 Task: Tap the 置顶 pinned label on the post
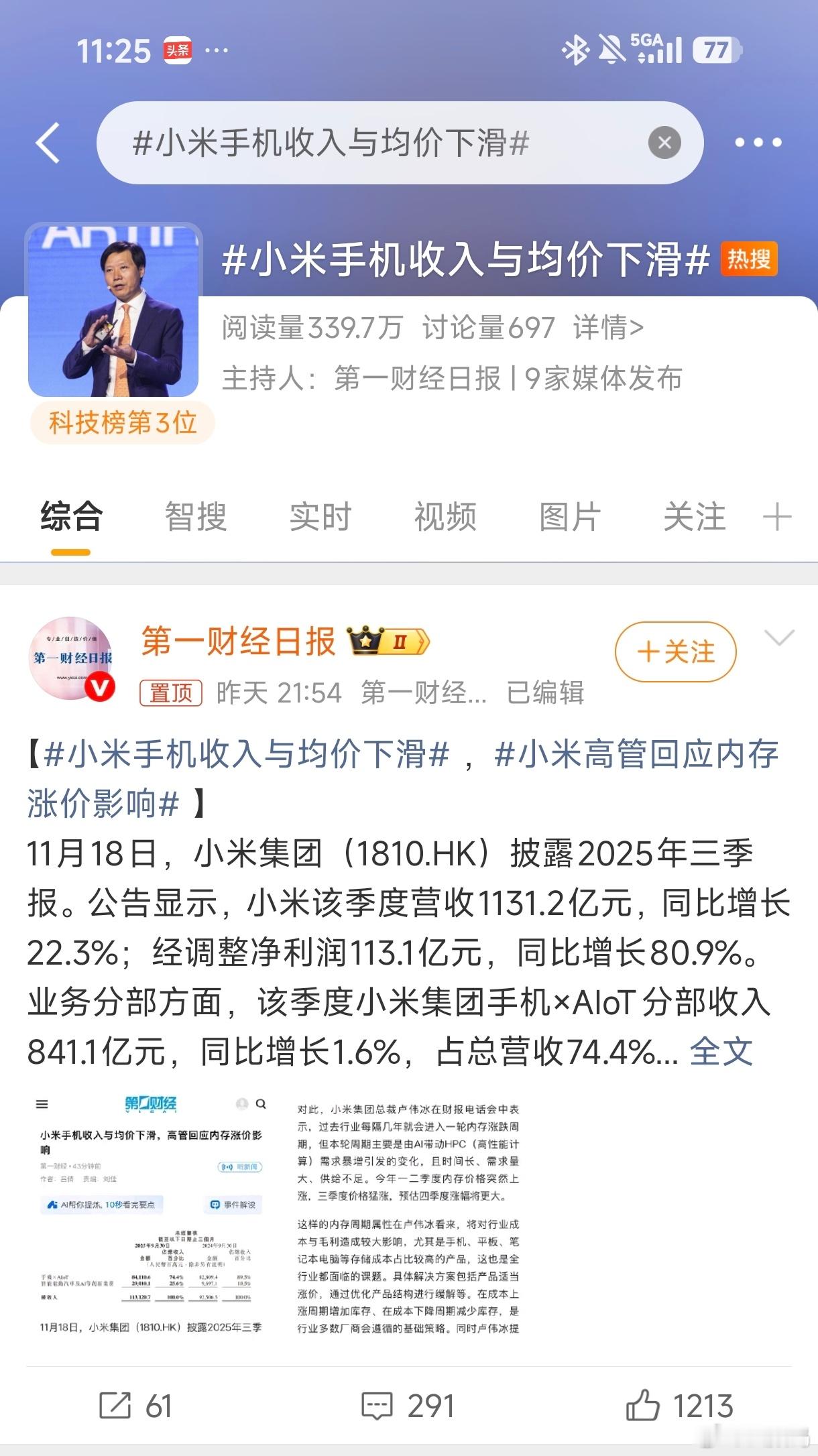point(170,694)
